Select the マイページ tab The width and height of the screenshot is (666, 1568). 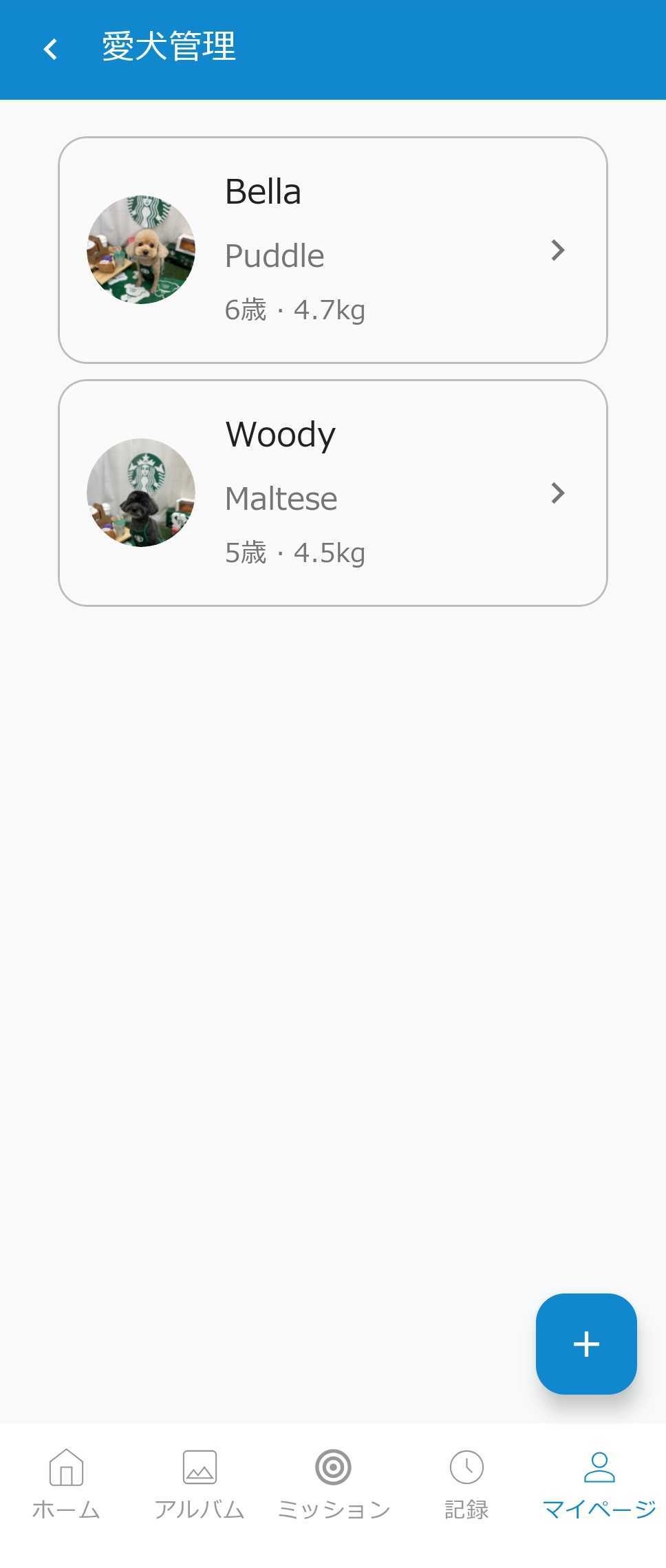coord(599,1483)
